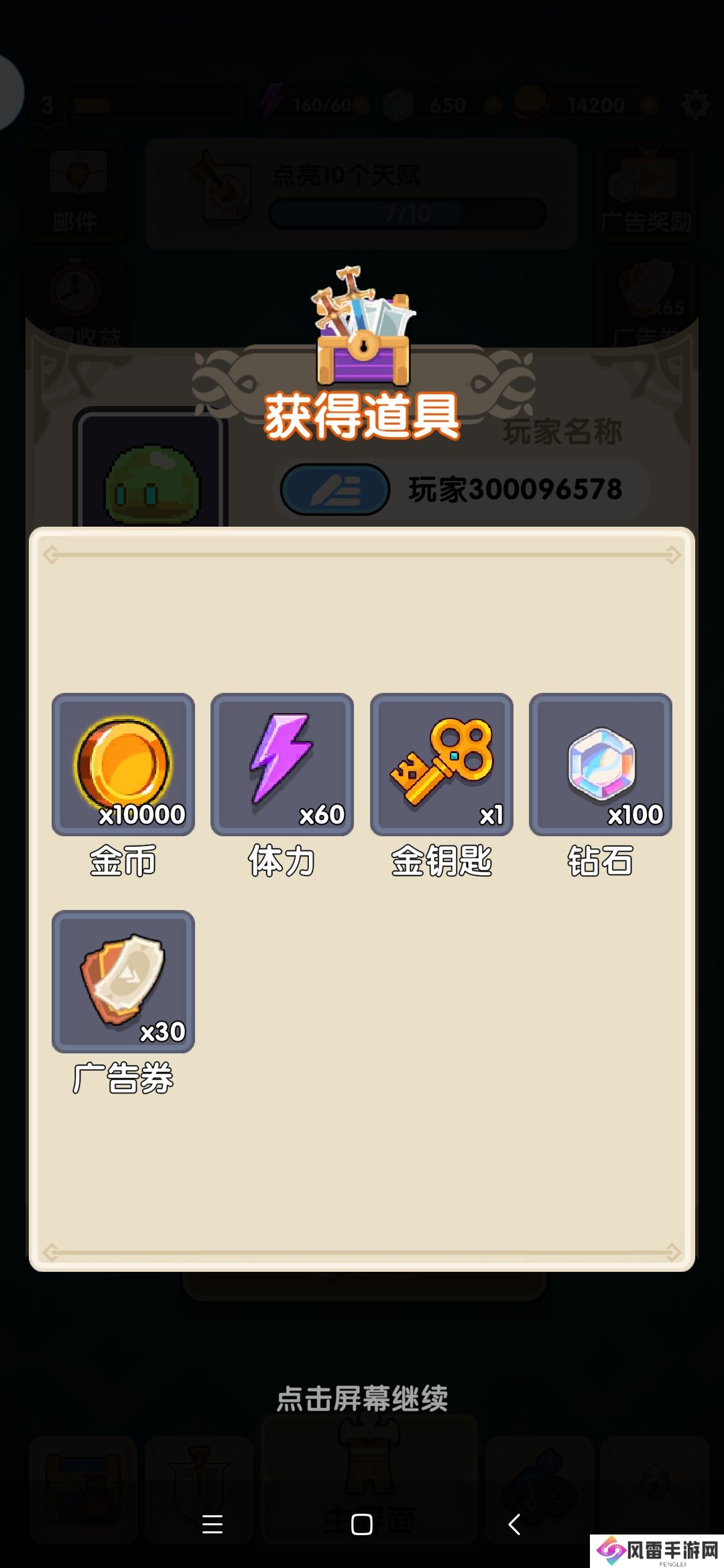Select the 钻石 x100 reward tile
724x1568 pixels.
click(x=601, y=765)
